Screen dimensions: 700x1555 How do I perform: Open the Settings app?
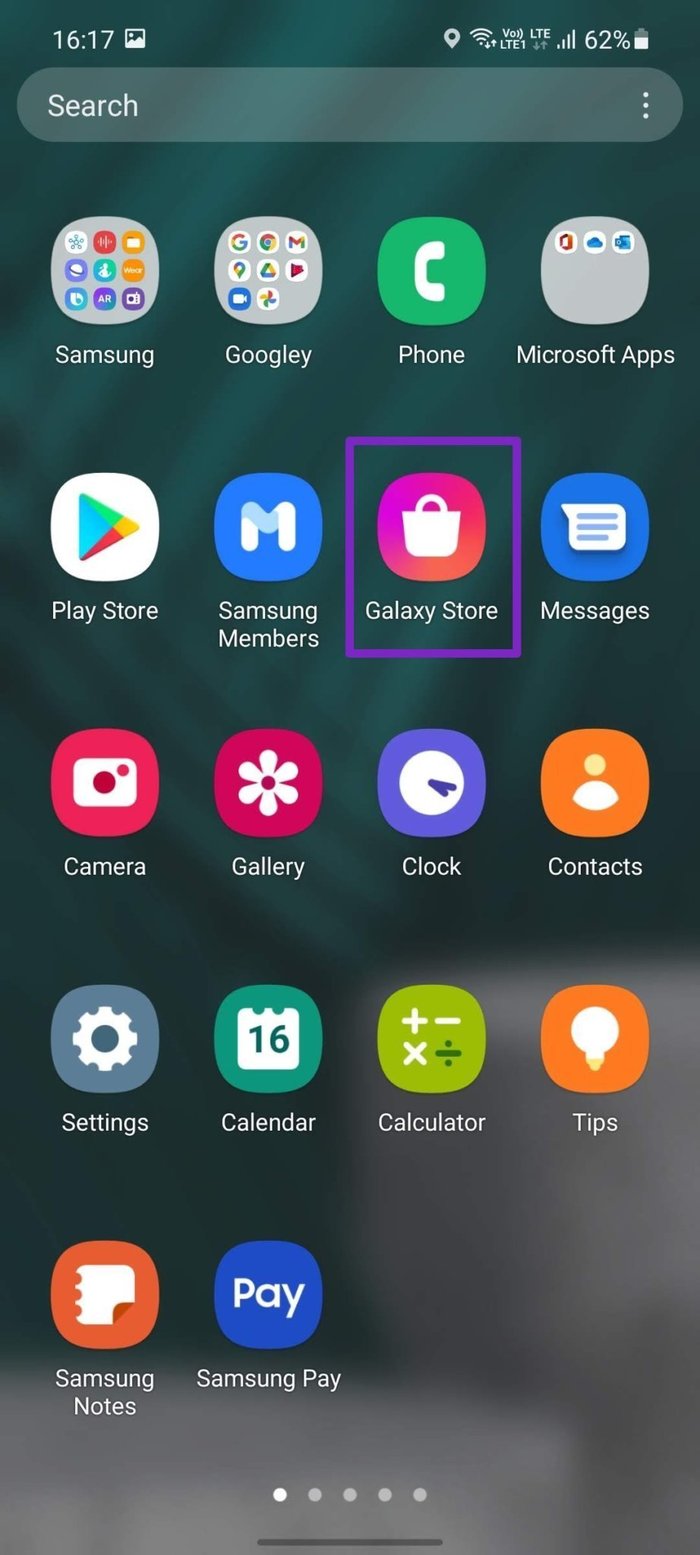click(x=105, y=1039)
